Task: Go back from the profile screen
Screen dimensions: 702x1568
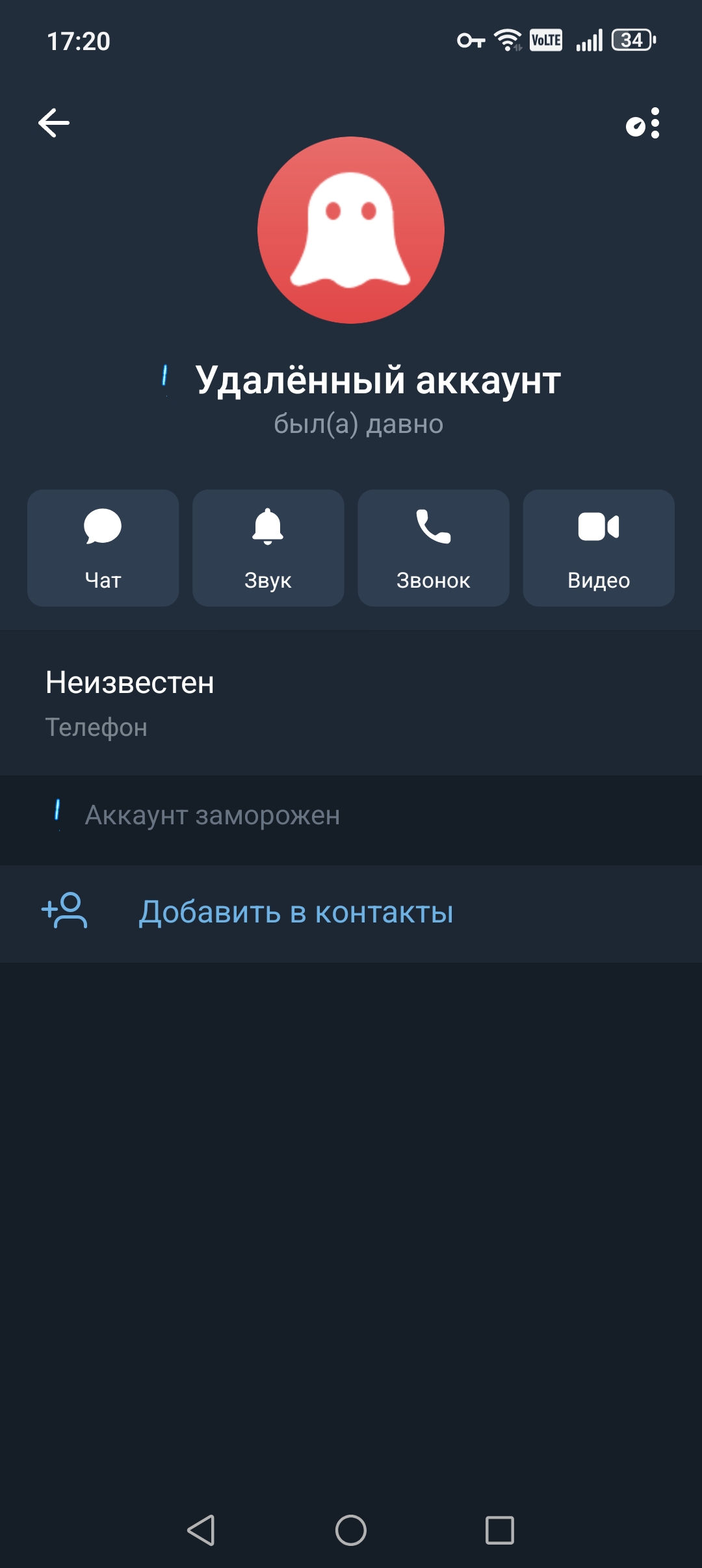Action: click(x=54, y=123)
